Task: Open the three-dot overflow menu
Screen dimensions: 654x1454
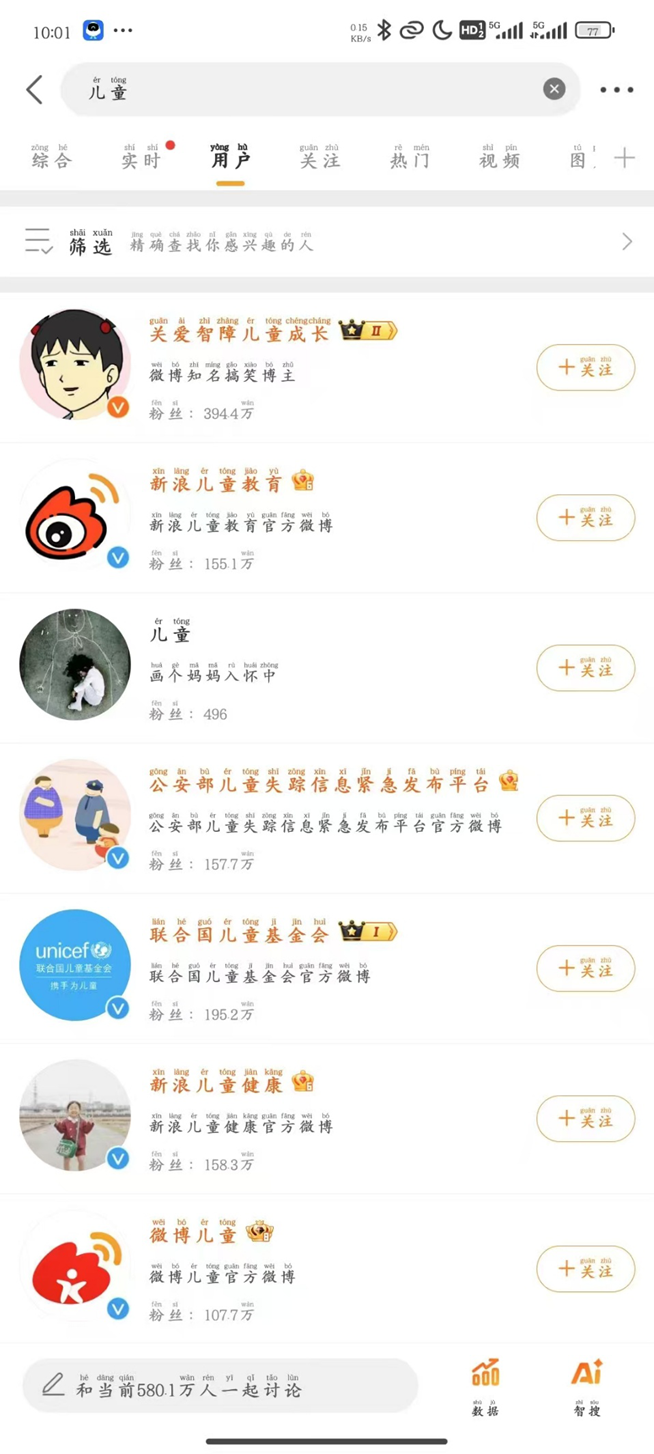Action: click(x=616, y=90)
